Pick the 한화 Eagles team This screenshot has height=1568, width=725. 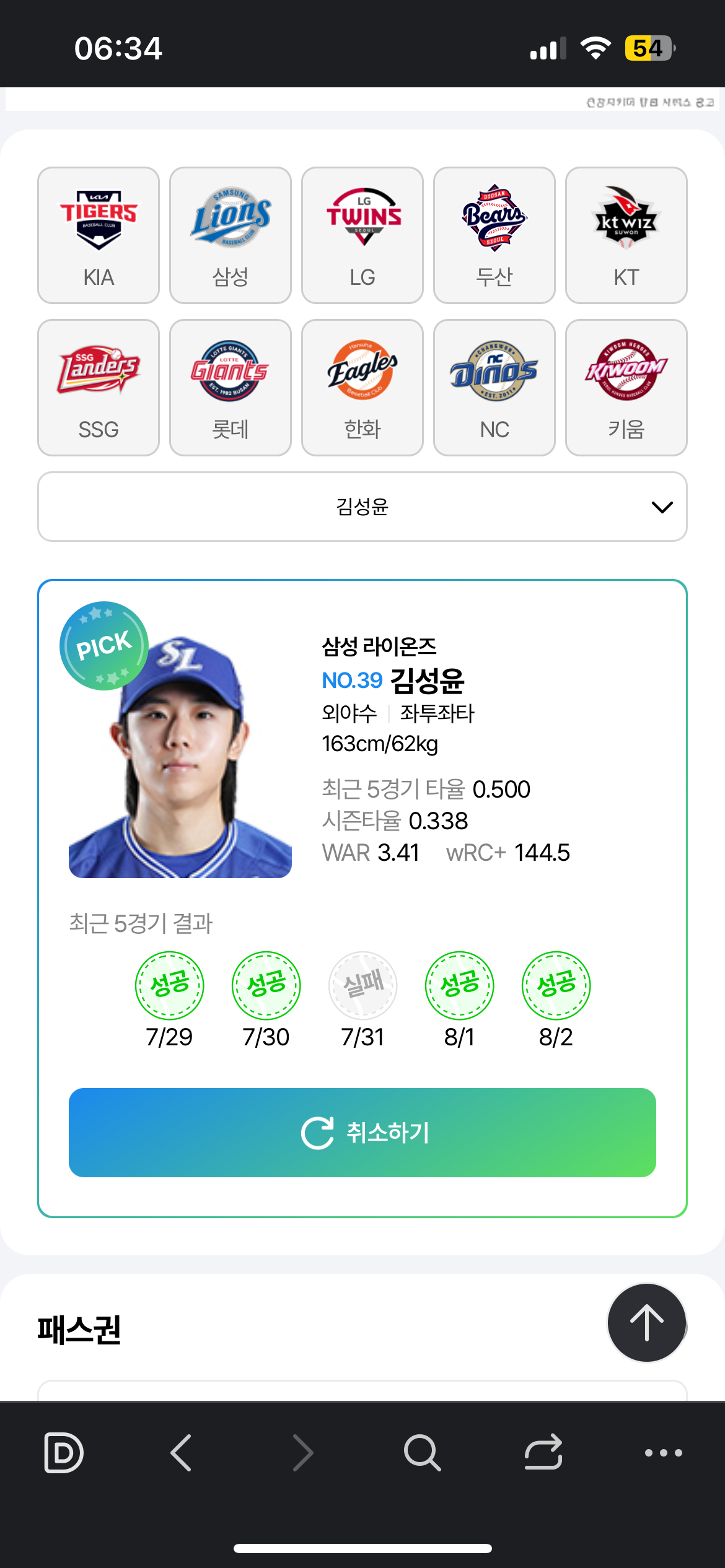pyautogui.click(x=362, y=388)
